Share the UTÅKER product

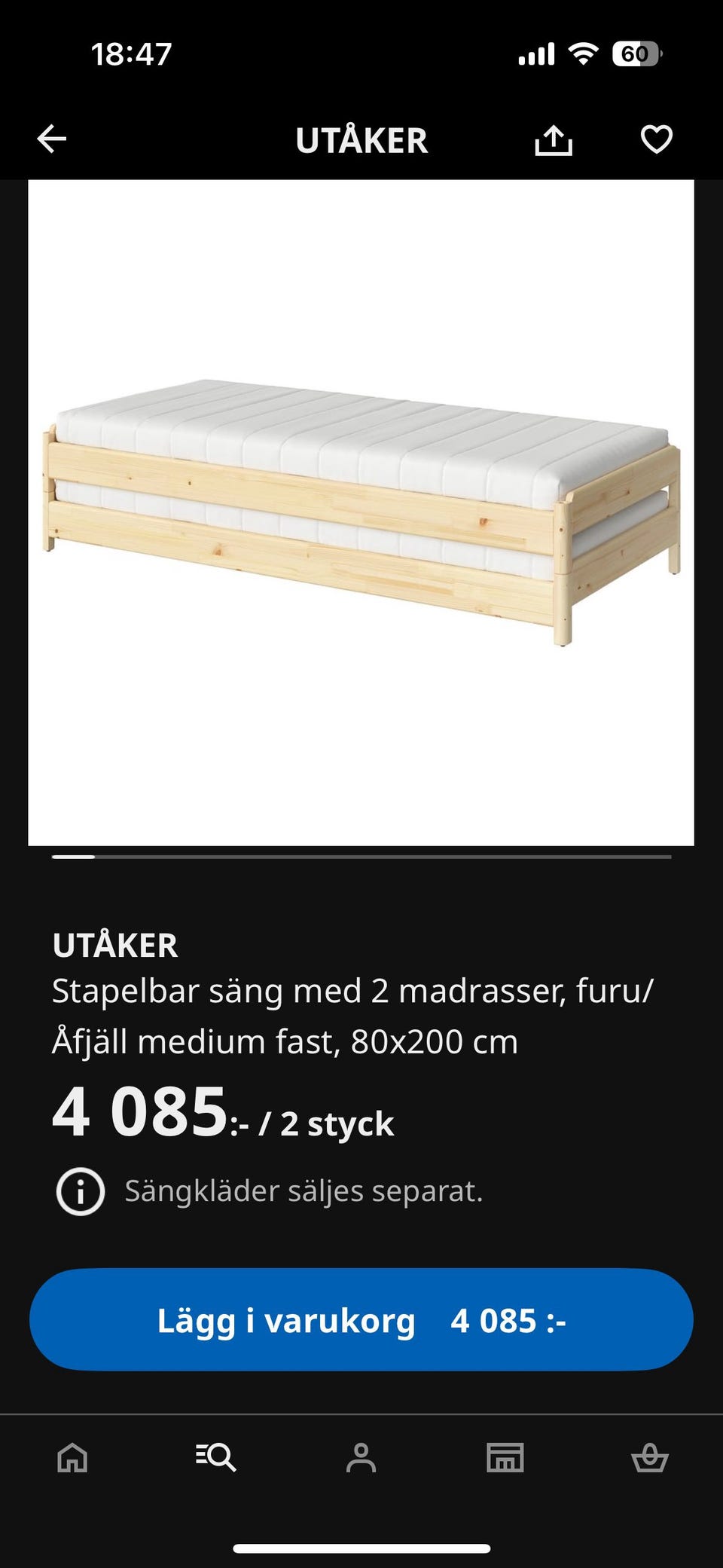pyautogui.click(x=554, y=140)
